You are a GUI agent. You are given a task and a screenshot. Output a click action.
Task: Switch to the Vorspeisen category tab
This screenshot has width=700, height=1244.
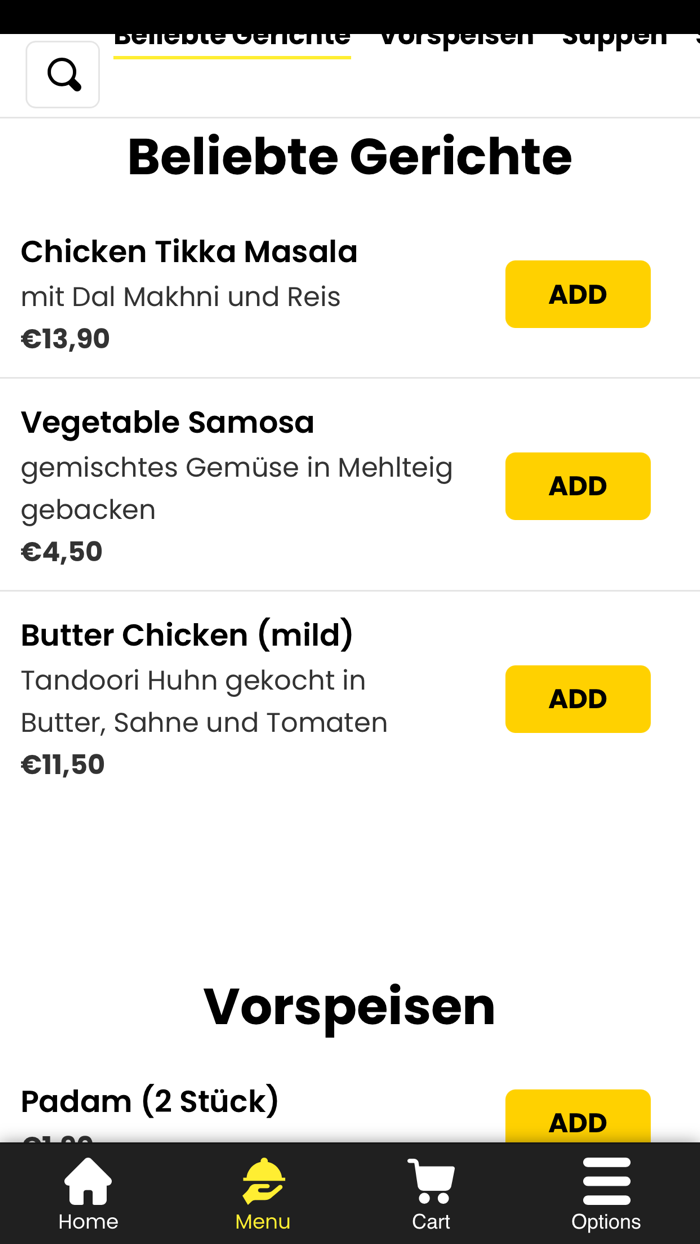click(456, 41)
